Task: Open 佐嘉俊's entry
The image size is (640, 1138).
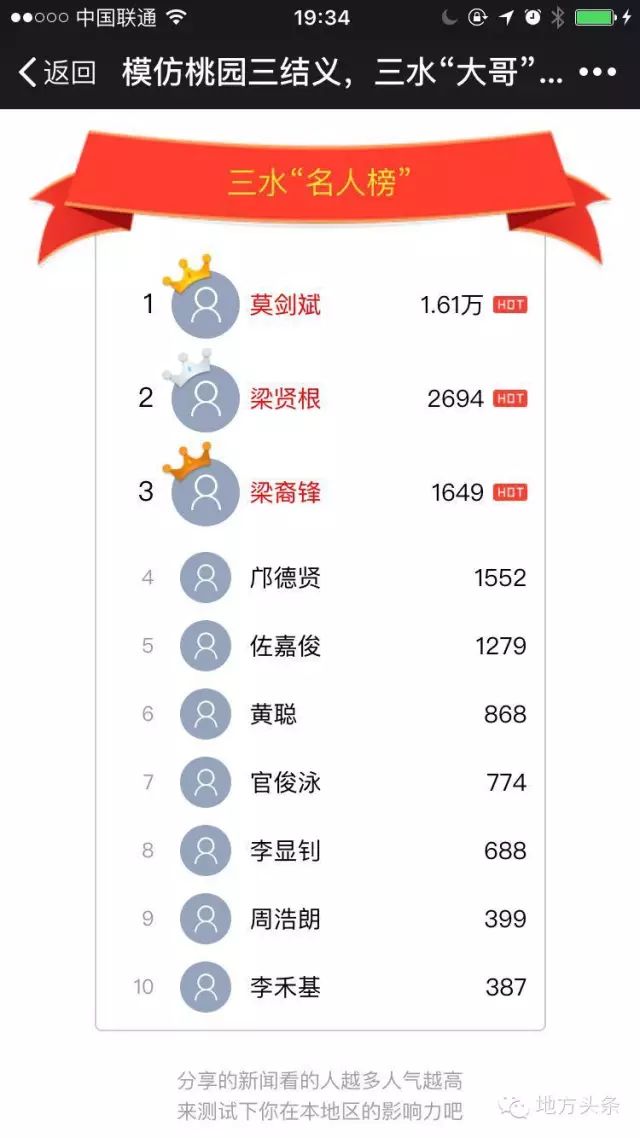Action: coord(285,646)
